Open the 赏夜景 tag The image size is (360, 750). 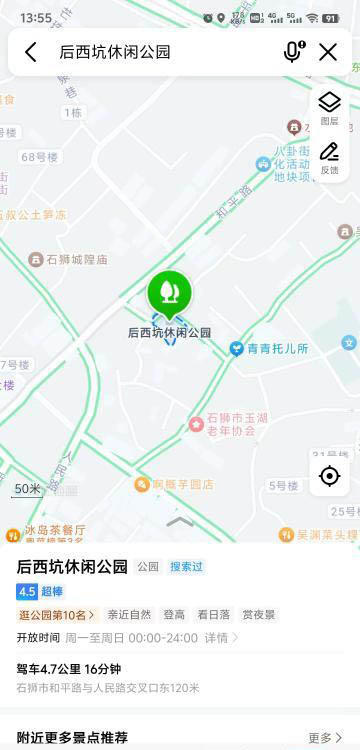pyautogui.click(x=259, y=615)
